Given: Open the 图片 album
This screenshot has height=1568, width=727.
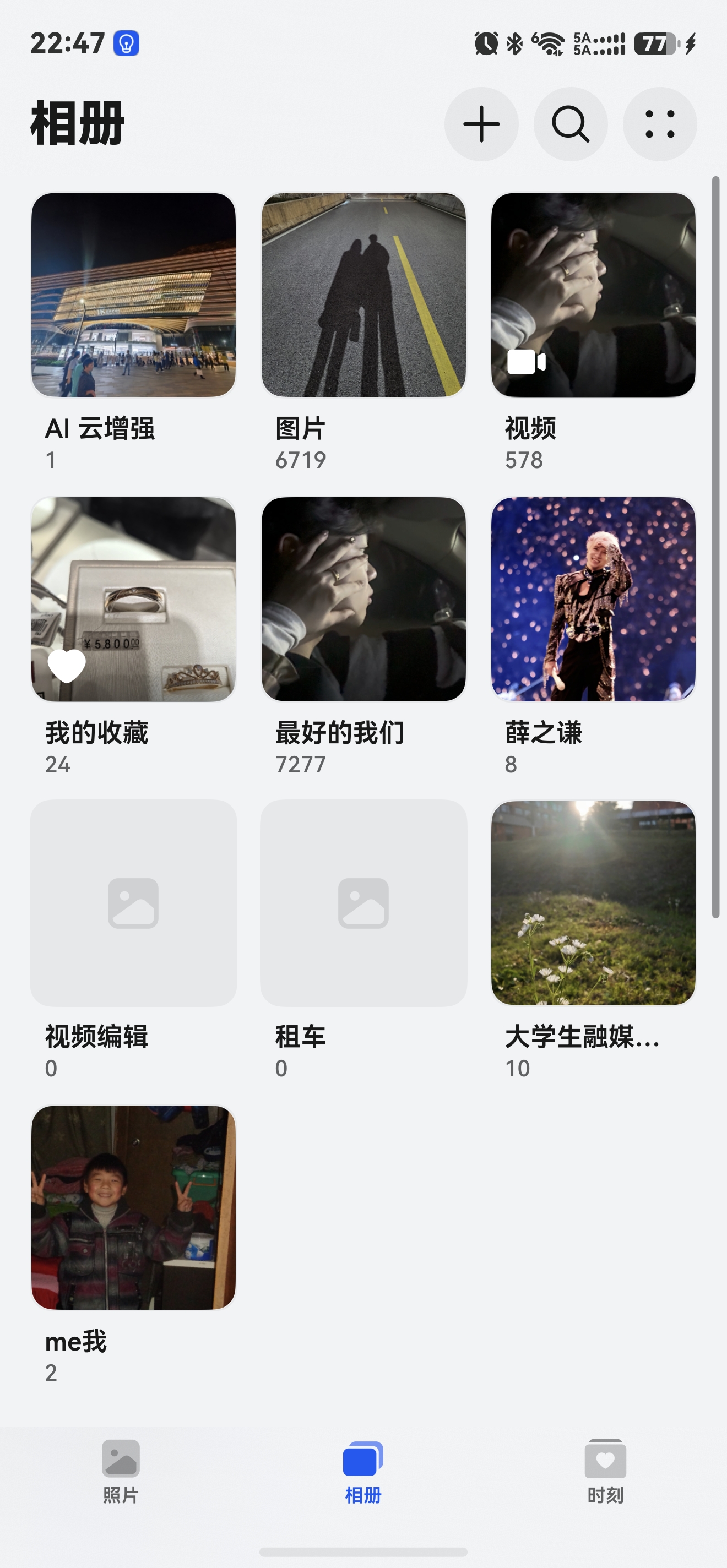Looking at the screenshot, I should (363, 295).
